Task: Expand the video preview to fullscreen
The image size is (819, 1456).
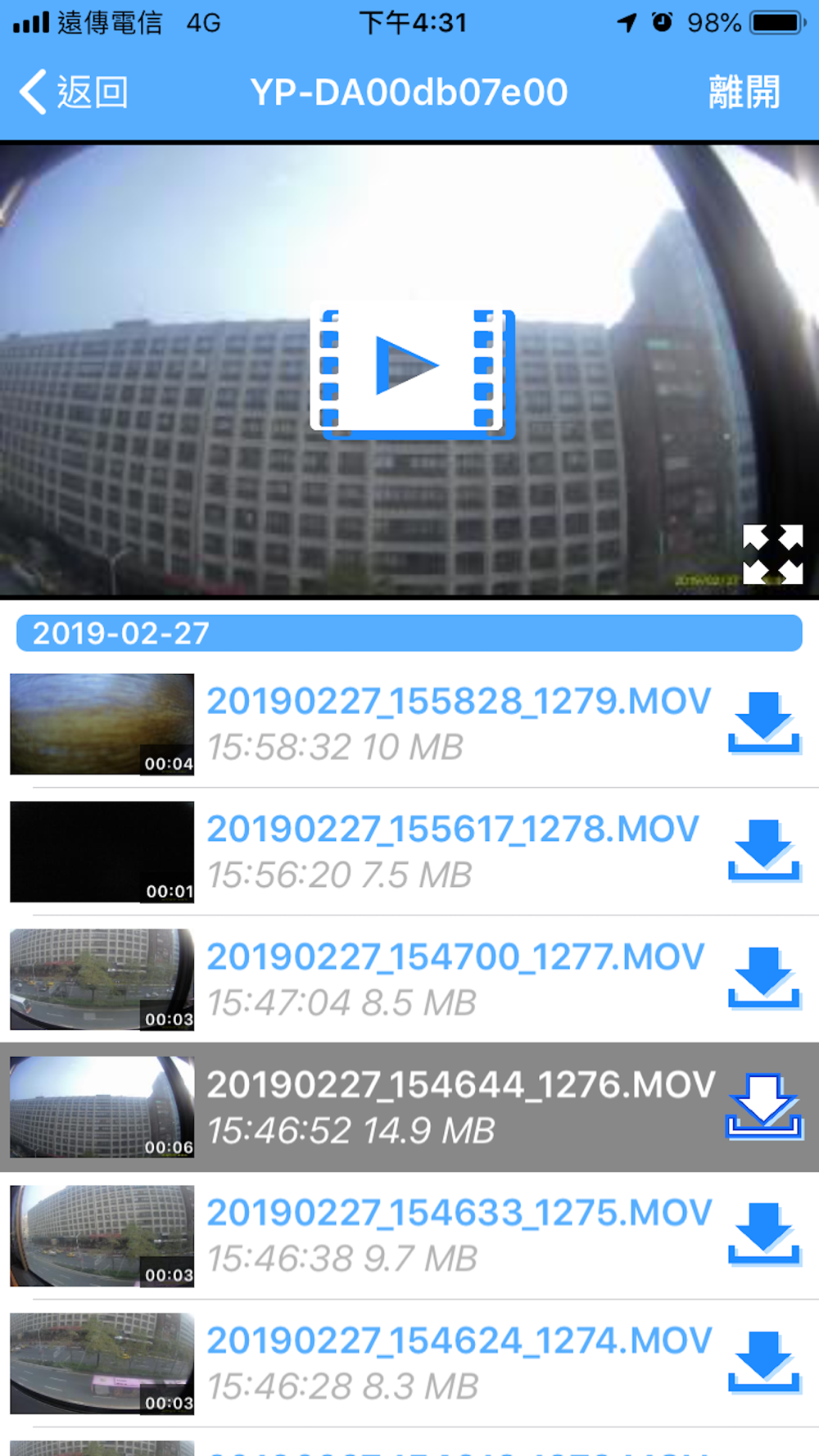Action: [771, 554]
